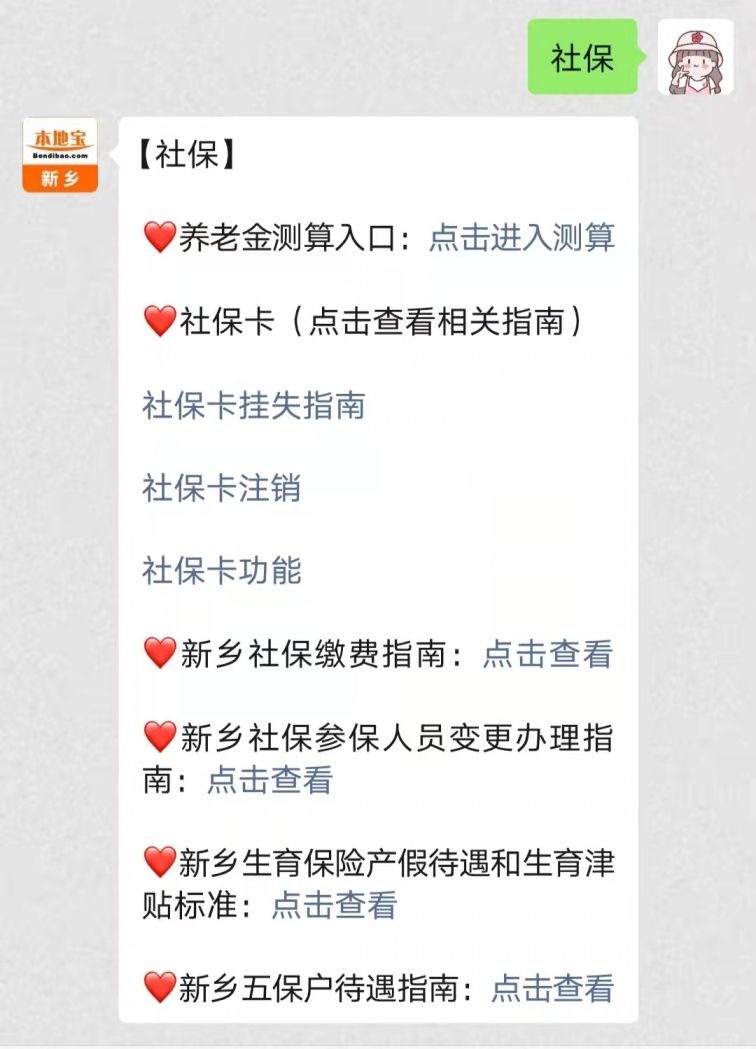Open the 本地宝 新乡 account avatar
The width and height of the screenshot is (756, 1049).
click(60, 154)
